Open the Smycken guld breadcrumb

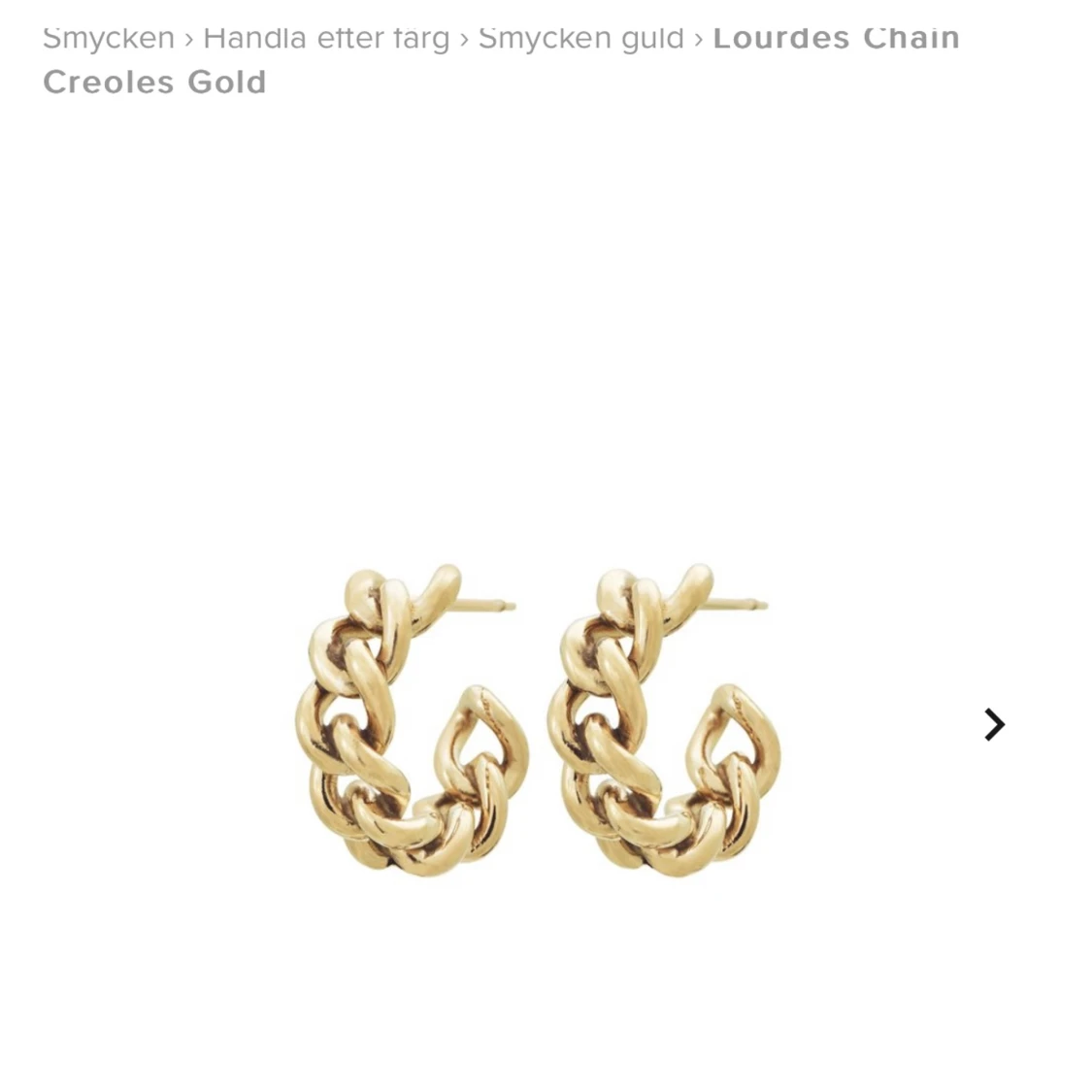pyautogui.click(x=580, y=38)
